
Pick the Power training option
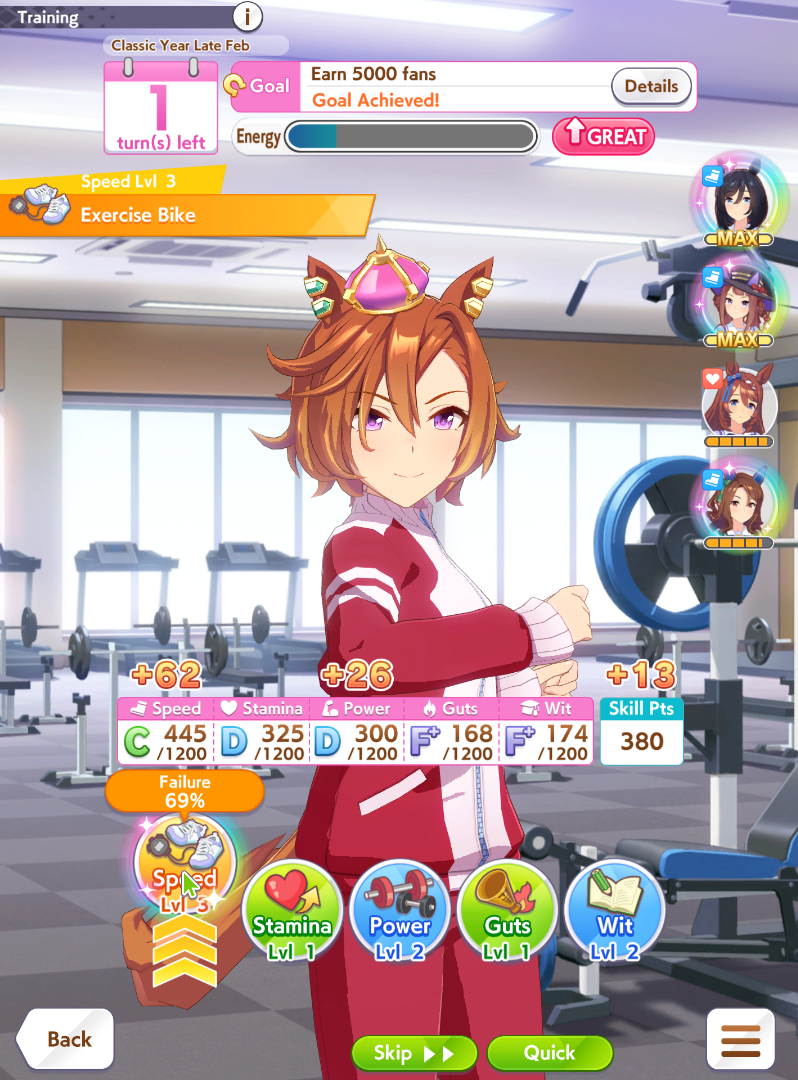[x=400, y=910]
